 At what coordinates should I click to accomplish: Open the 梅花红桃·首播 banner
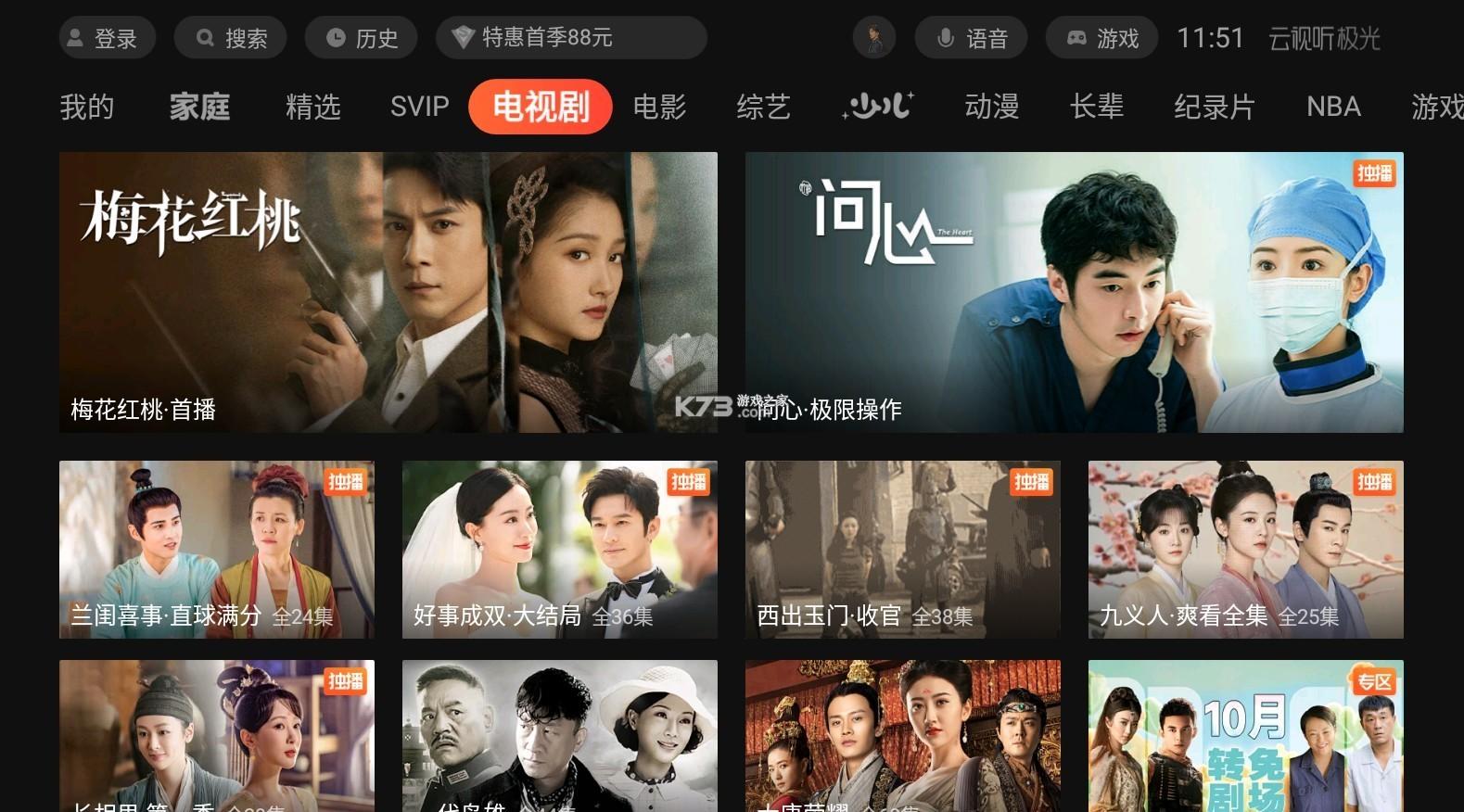point(388,292)
